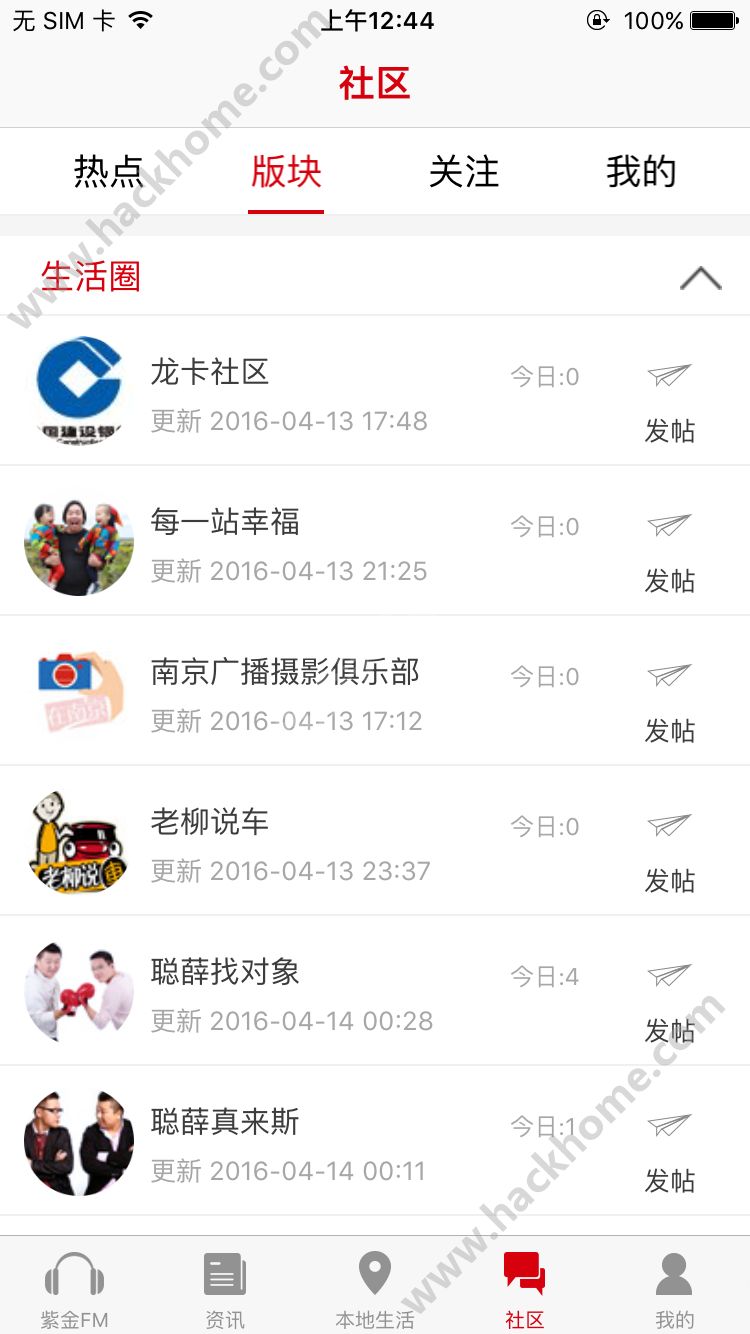
Task: Create a post in 南京广播摄影俱乐部
Action: tap(669, 703)
